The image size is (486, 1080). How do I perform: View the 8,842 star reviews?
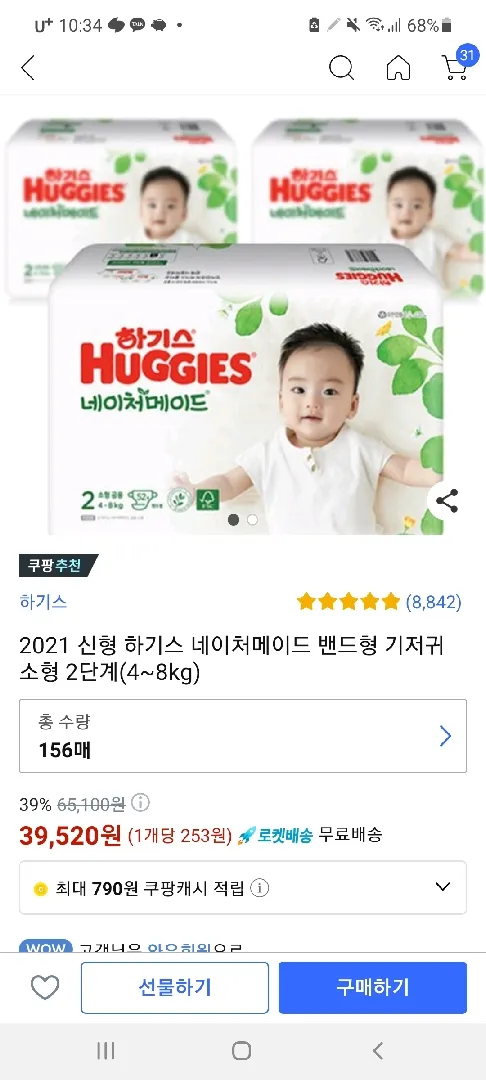coord(379,602)
